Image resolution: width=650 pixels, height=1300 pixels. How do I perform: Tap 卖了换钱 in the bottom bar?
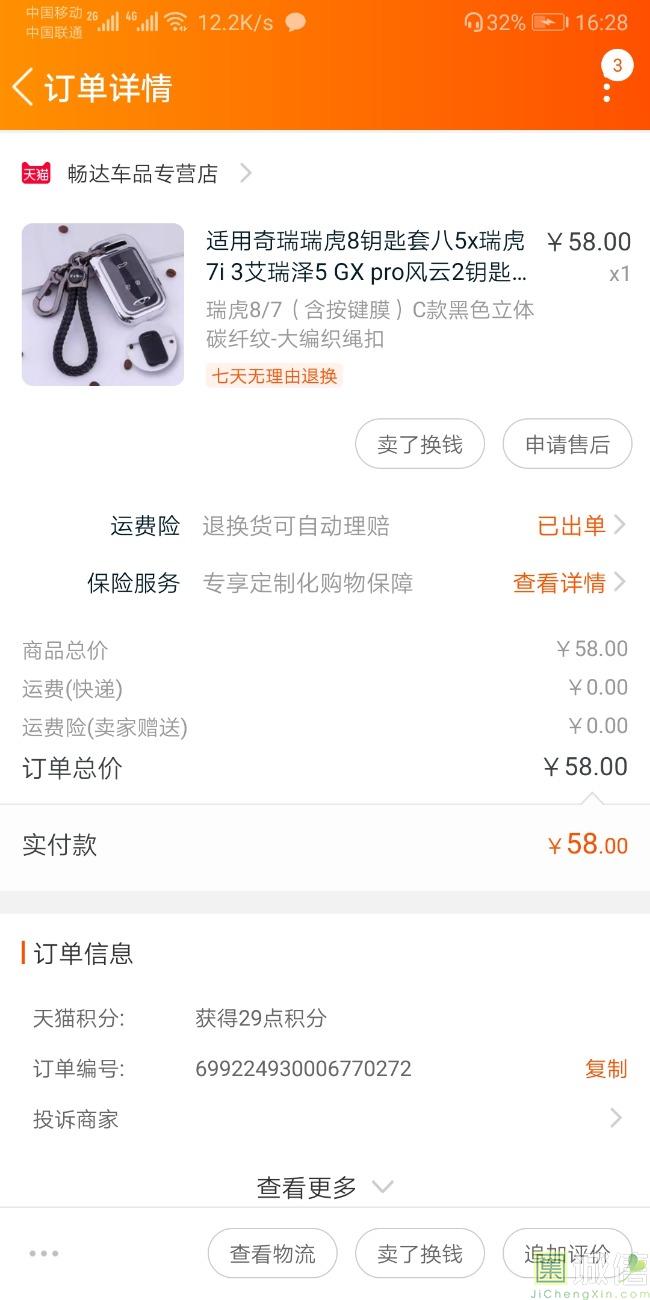(420, 1254)
